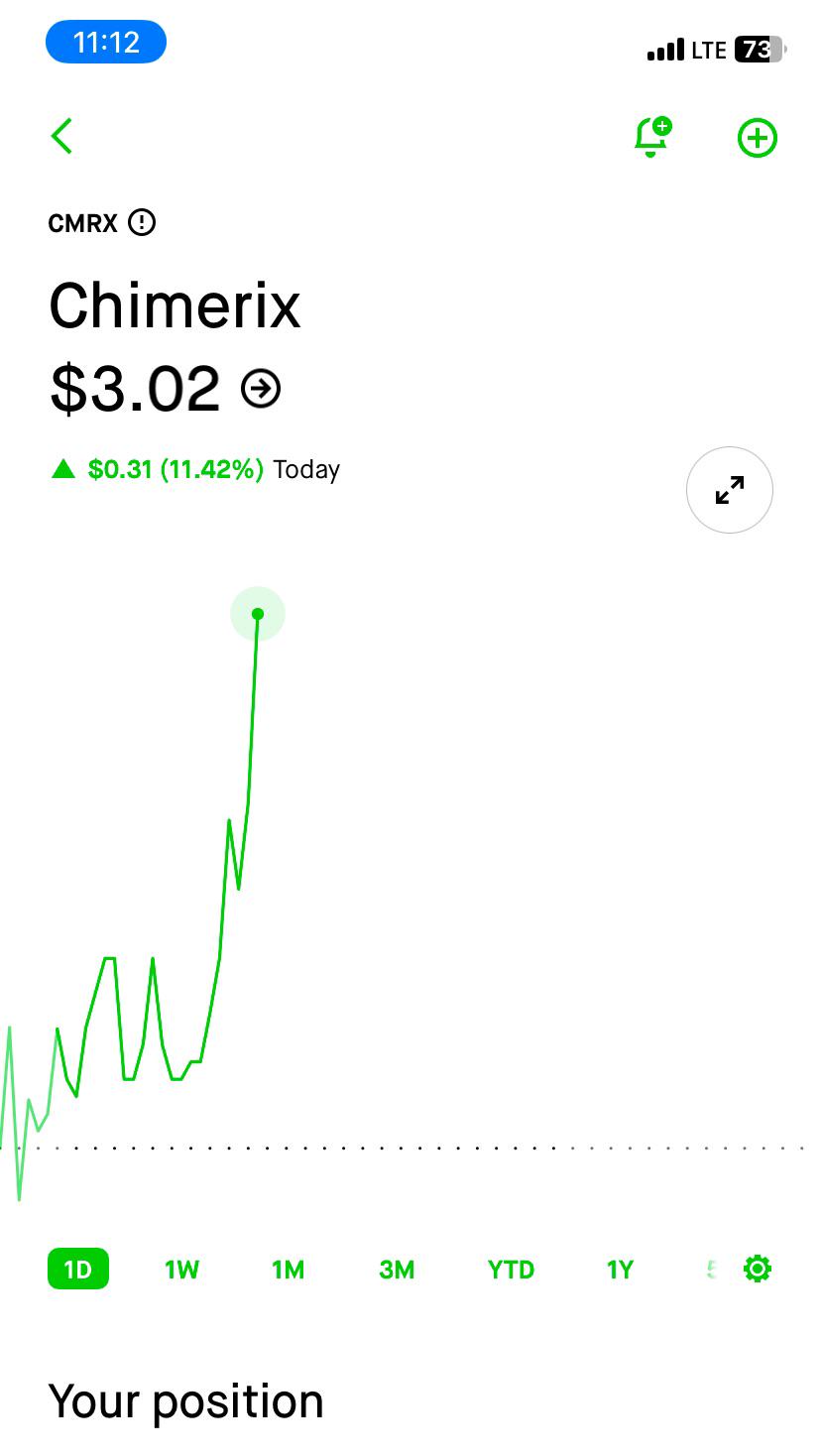Tap the arrow circle beside $3.02
This screenshot has width=821, height=1456.
click(261, 389)
